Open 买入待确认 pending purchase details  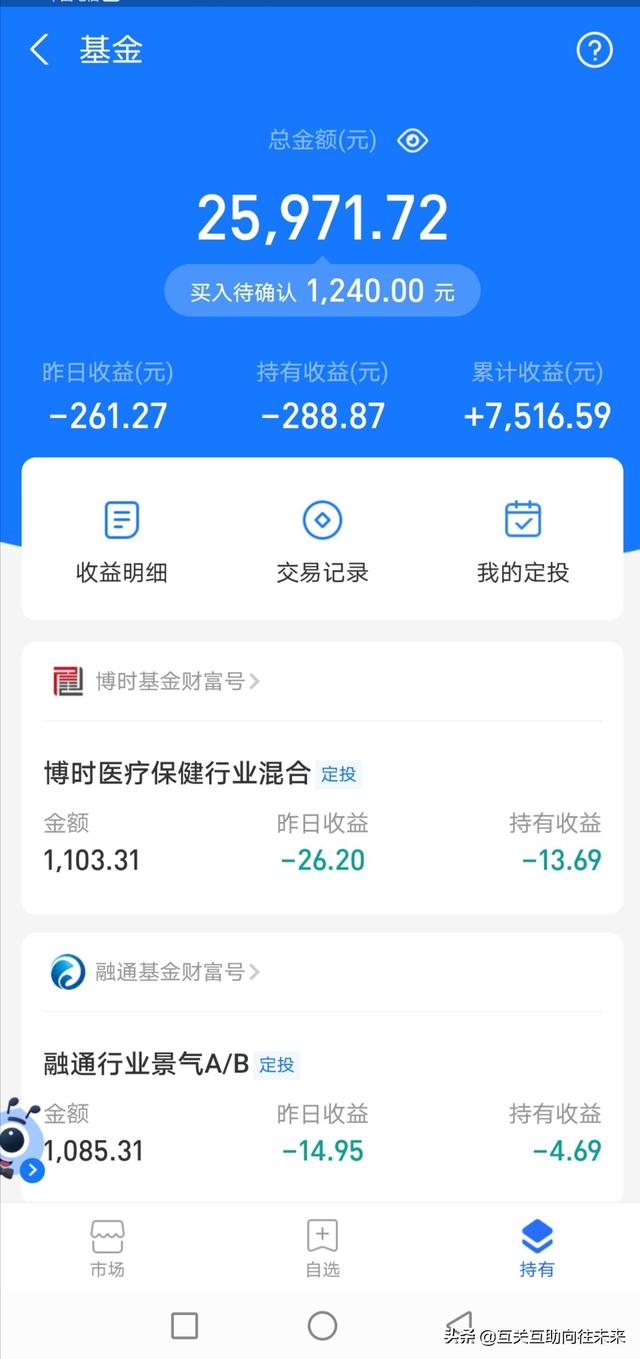(x=322, y=291)
